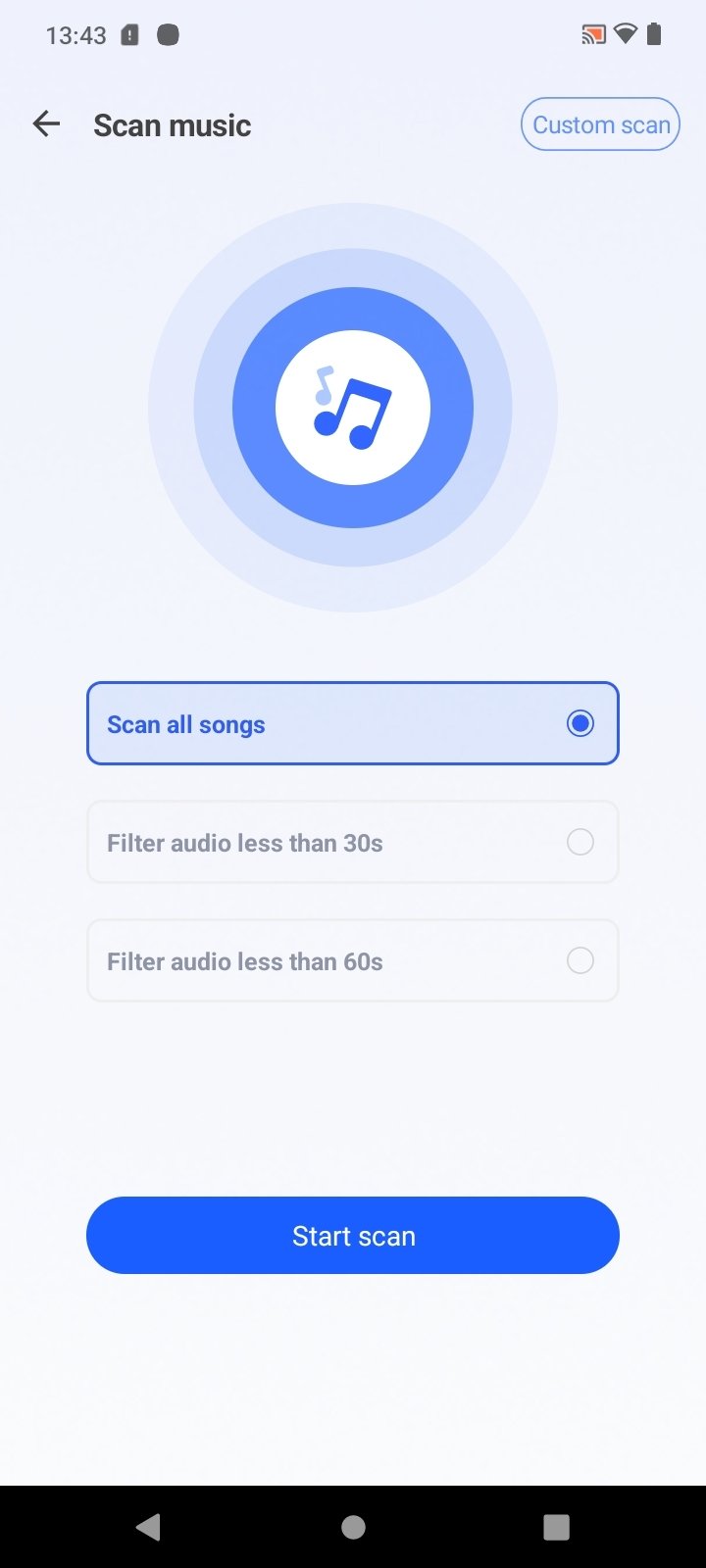706x1568 pixels.
Task: Tap Start scan
Action: (x=353, y=1235)
